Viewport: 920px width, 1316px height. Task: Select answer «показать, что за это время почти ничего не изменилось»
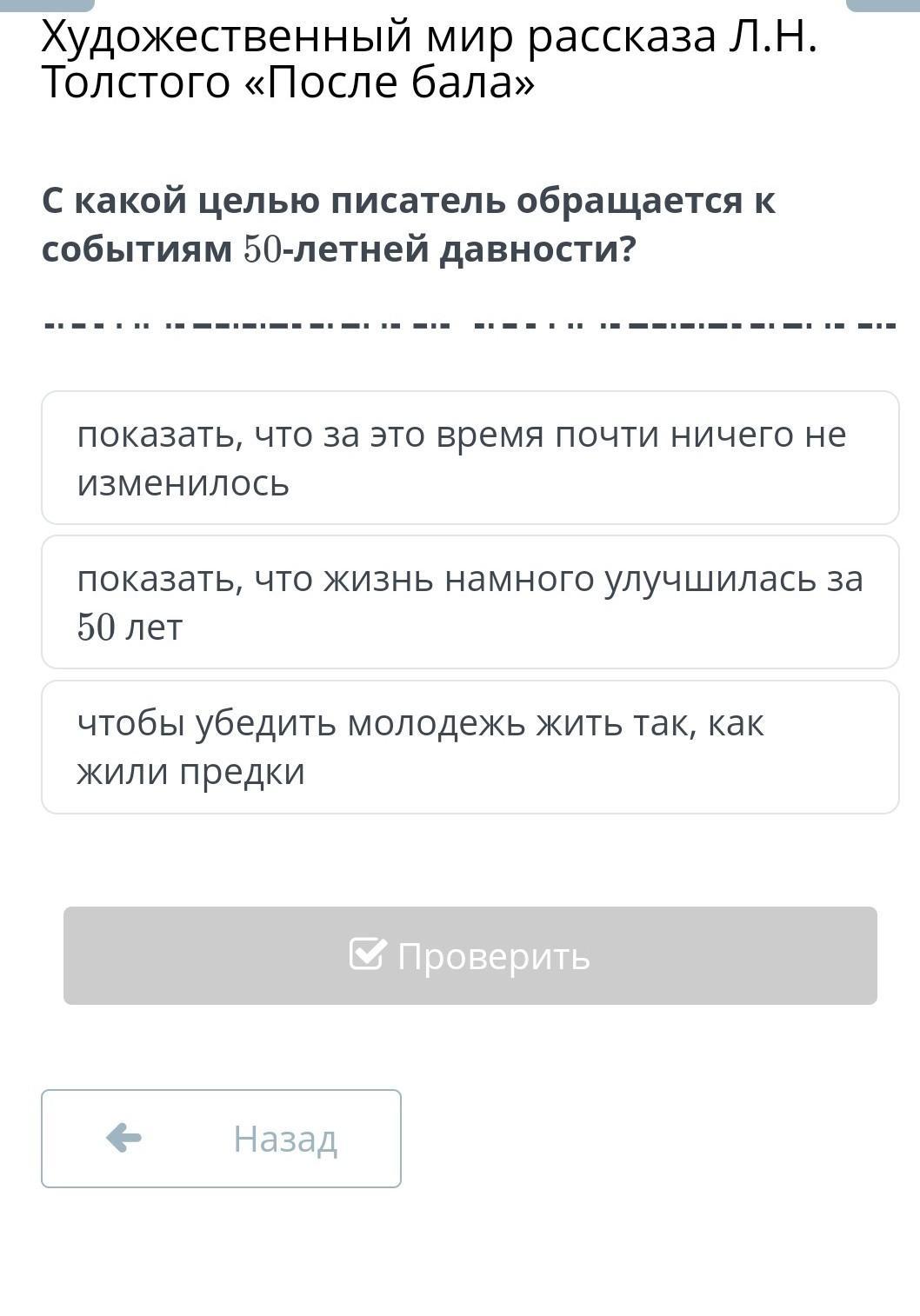[x=470, y=458]
